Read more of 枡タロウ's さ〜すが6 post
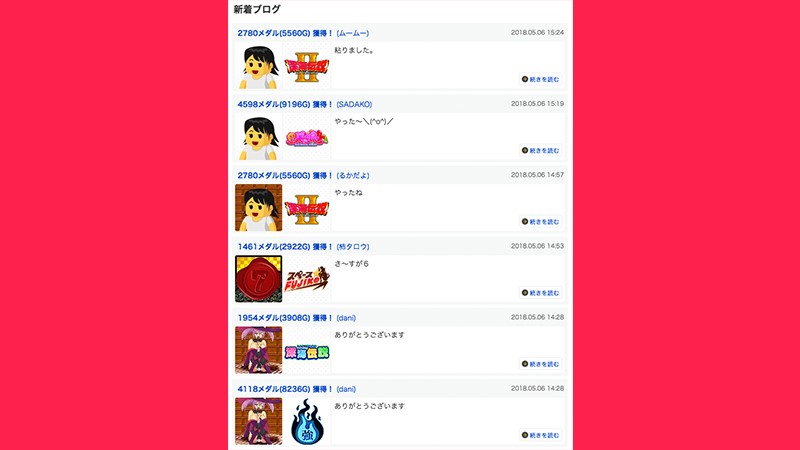800x450 pixels. (x=540, y=293)
